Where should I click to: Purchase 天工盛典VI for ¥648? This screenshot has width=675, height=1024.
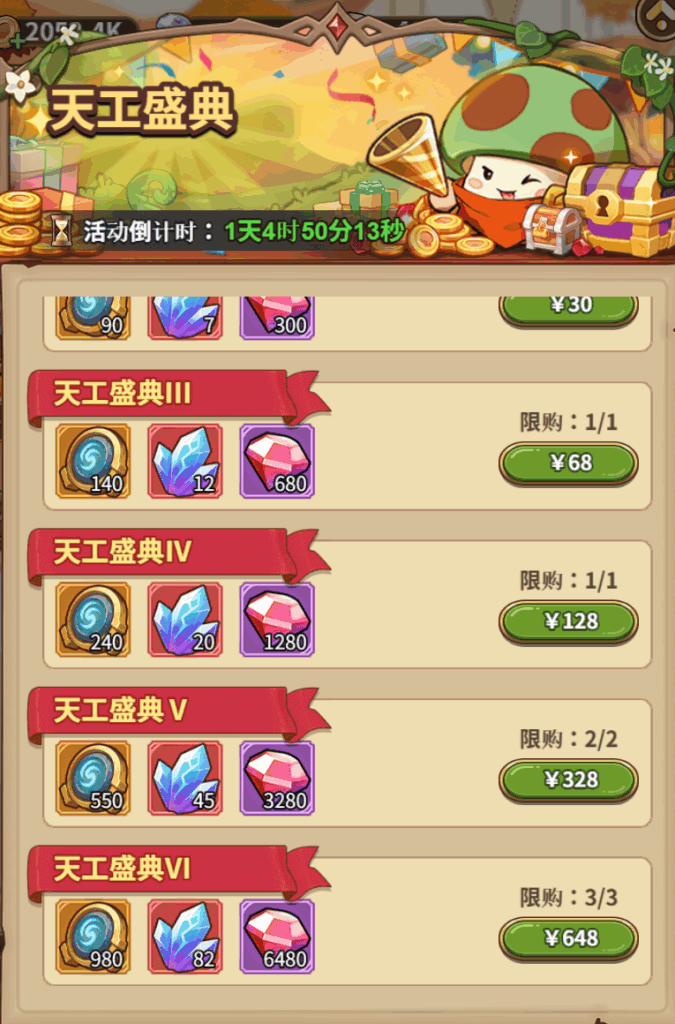click(568, 938)
